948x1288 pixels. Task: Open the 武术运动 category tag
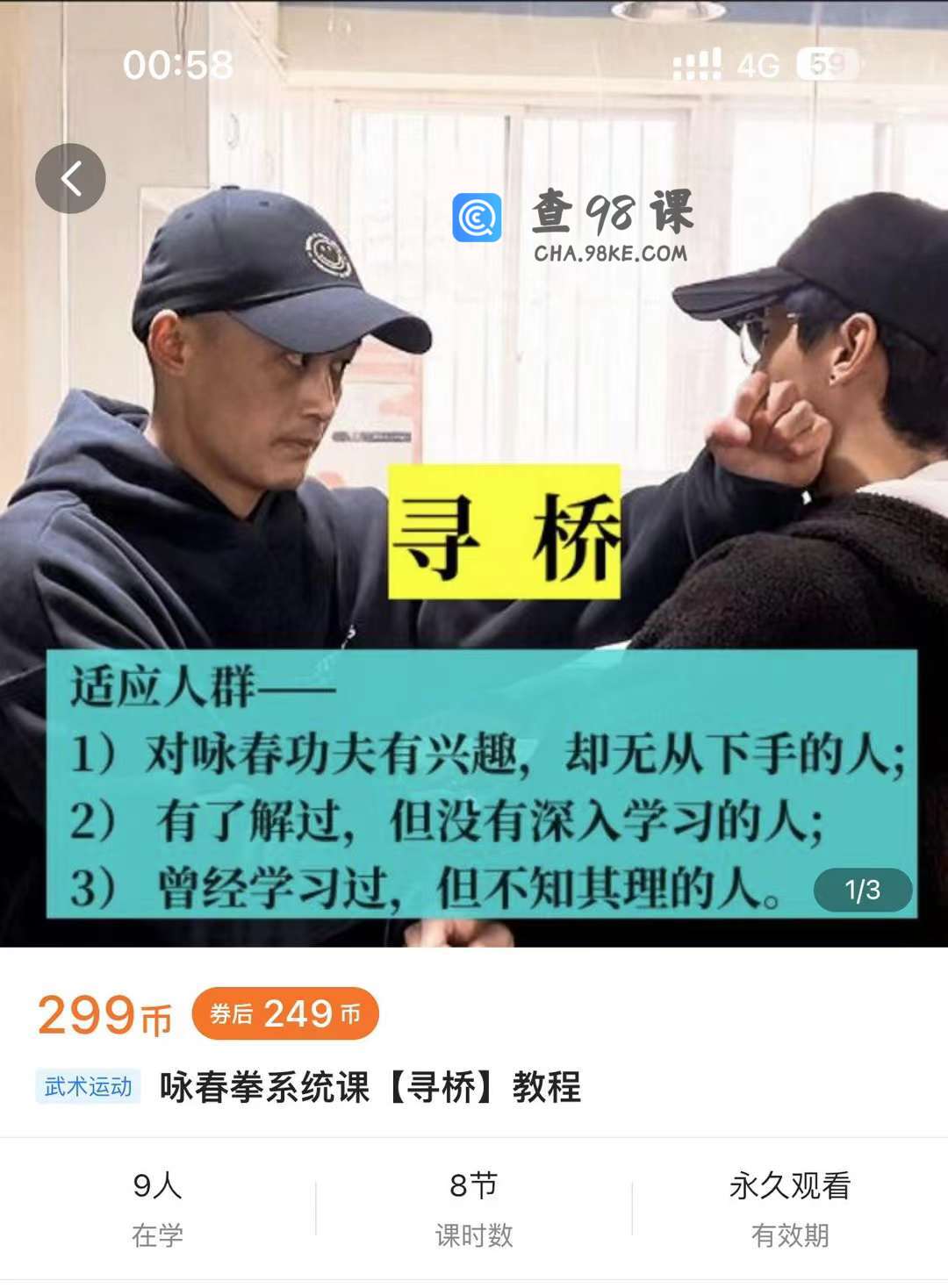click(88, 1087)
